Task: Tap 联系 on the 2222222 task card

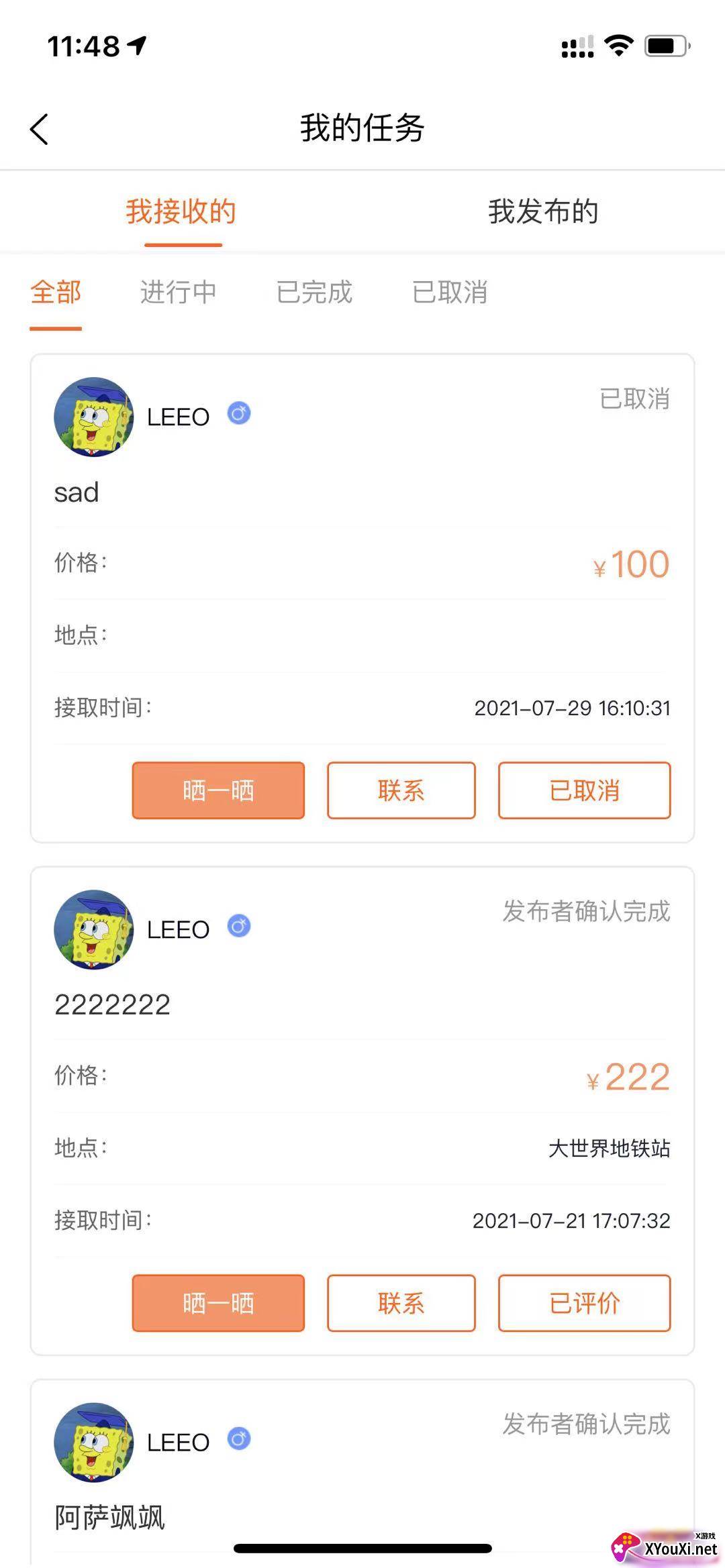Action: [401, 1302]
